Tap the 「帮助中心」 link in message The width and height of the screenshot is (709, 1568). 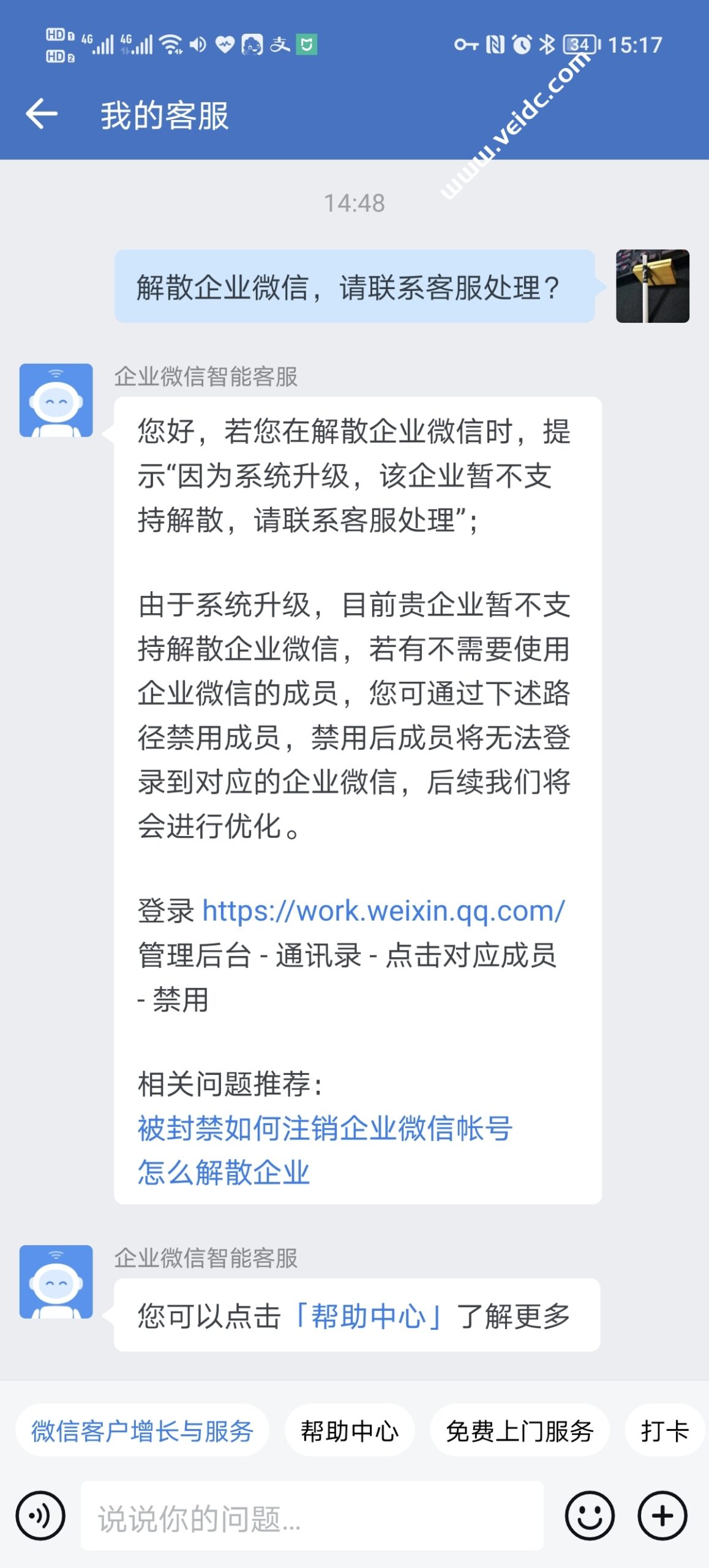(x=369, y=1316)
